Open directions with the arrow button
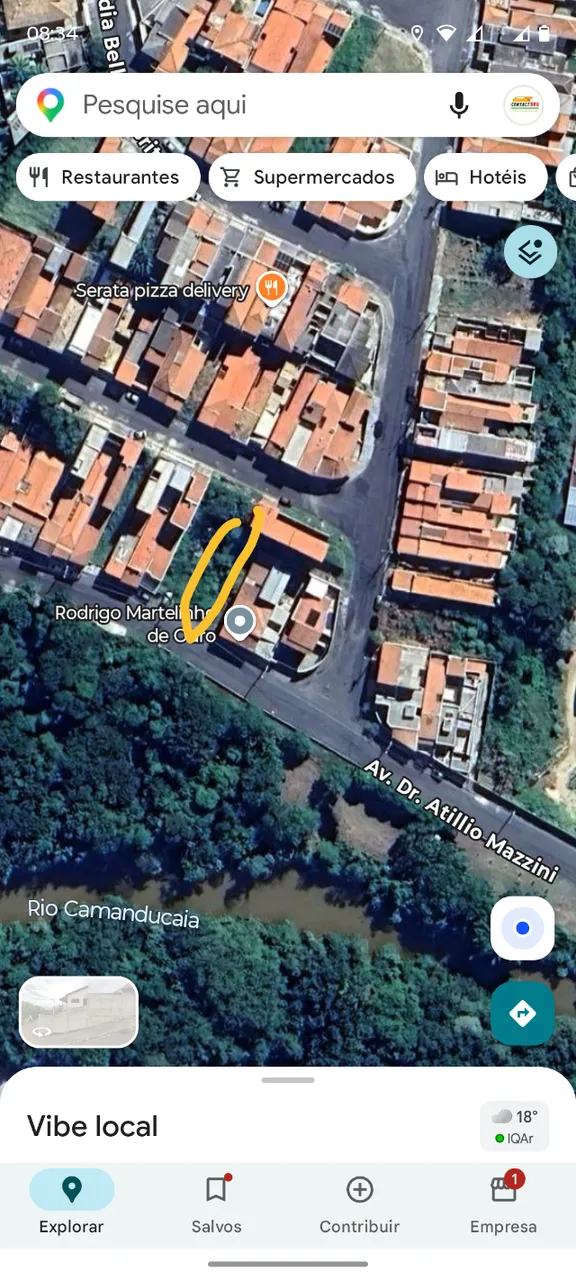 point(522,1013)
